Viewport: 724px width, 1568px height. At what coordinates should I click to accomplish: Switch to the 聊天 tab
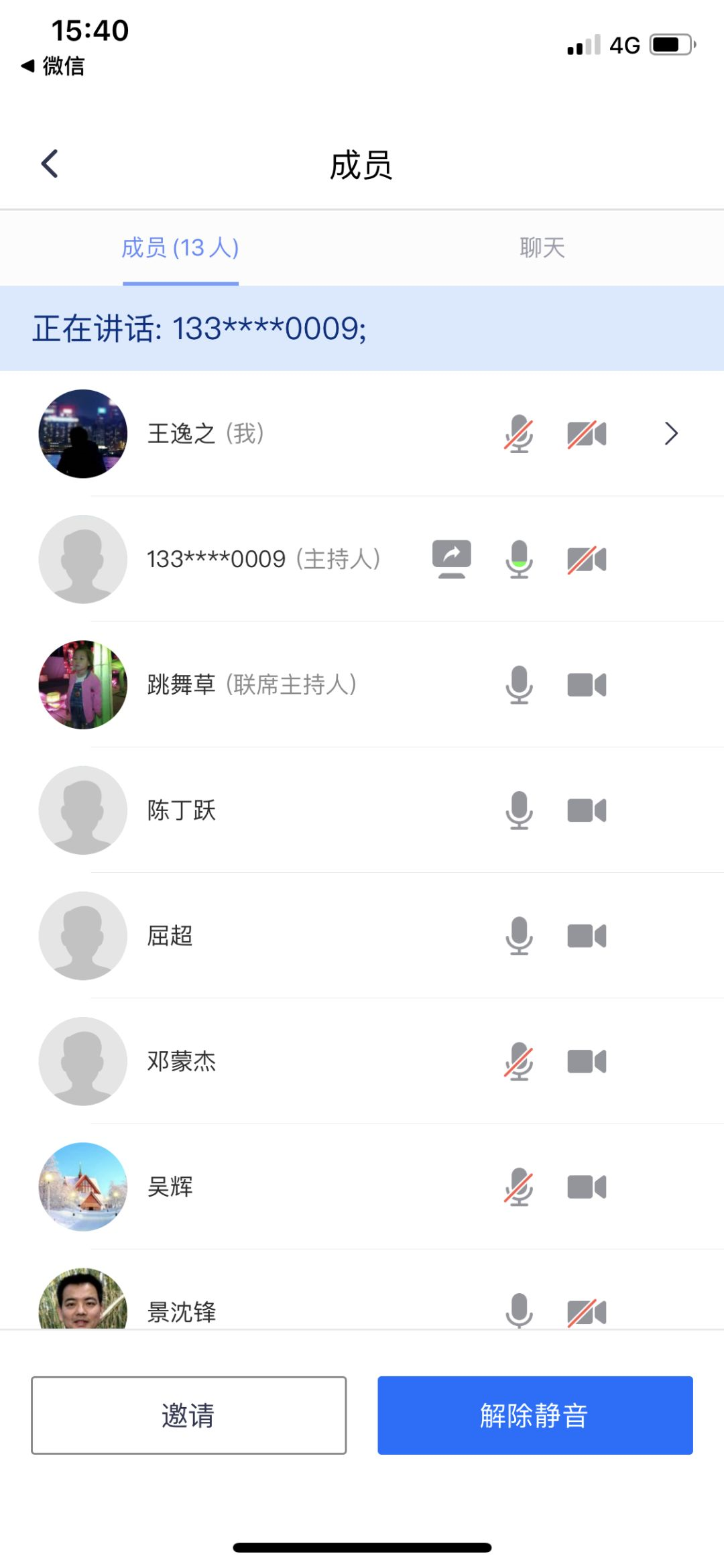point(542,248)
